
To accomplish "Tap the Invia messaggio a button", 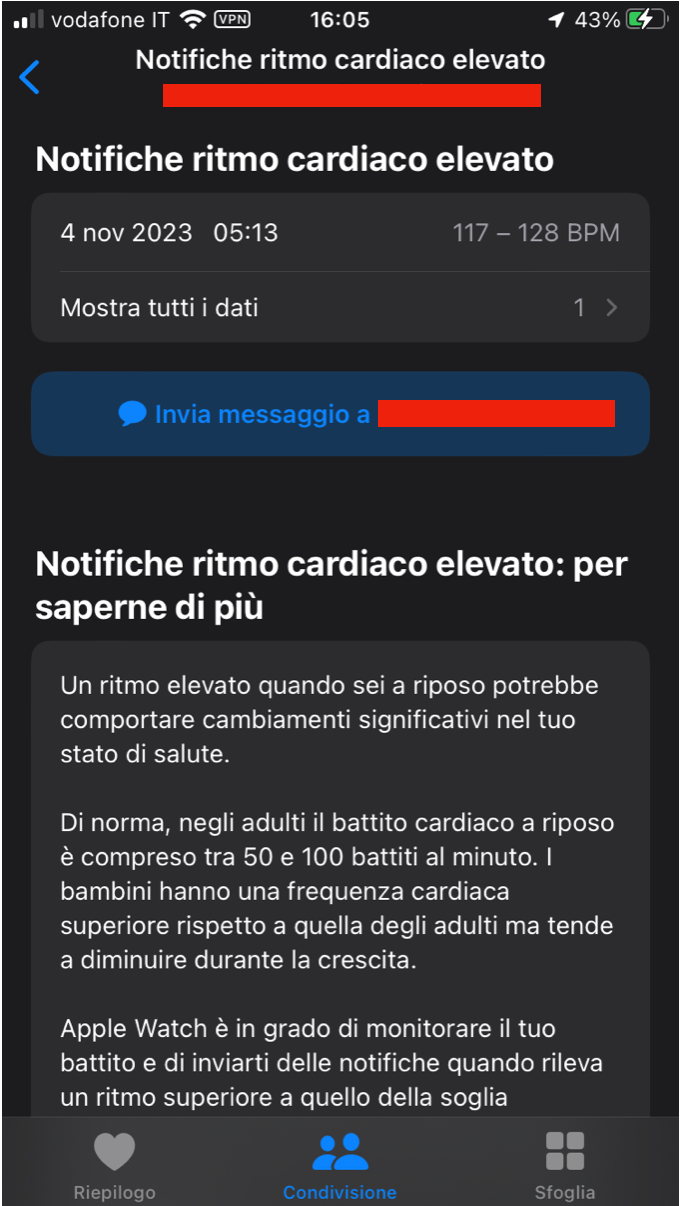I will pyautogui.click(x=340, y=414).
